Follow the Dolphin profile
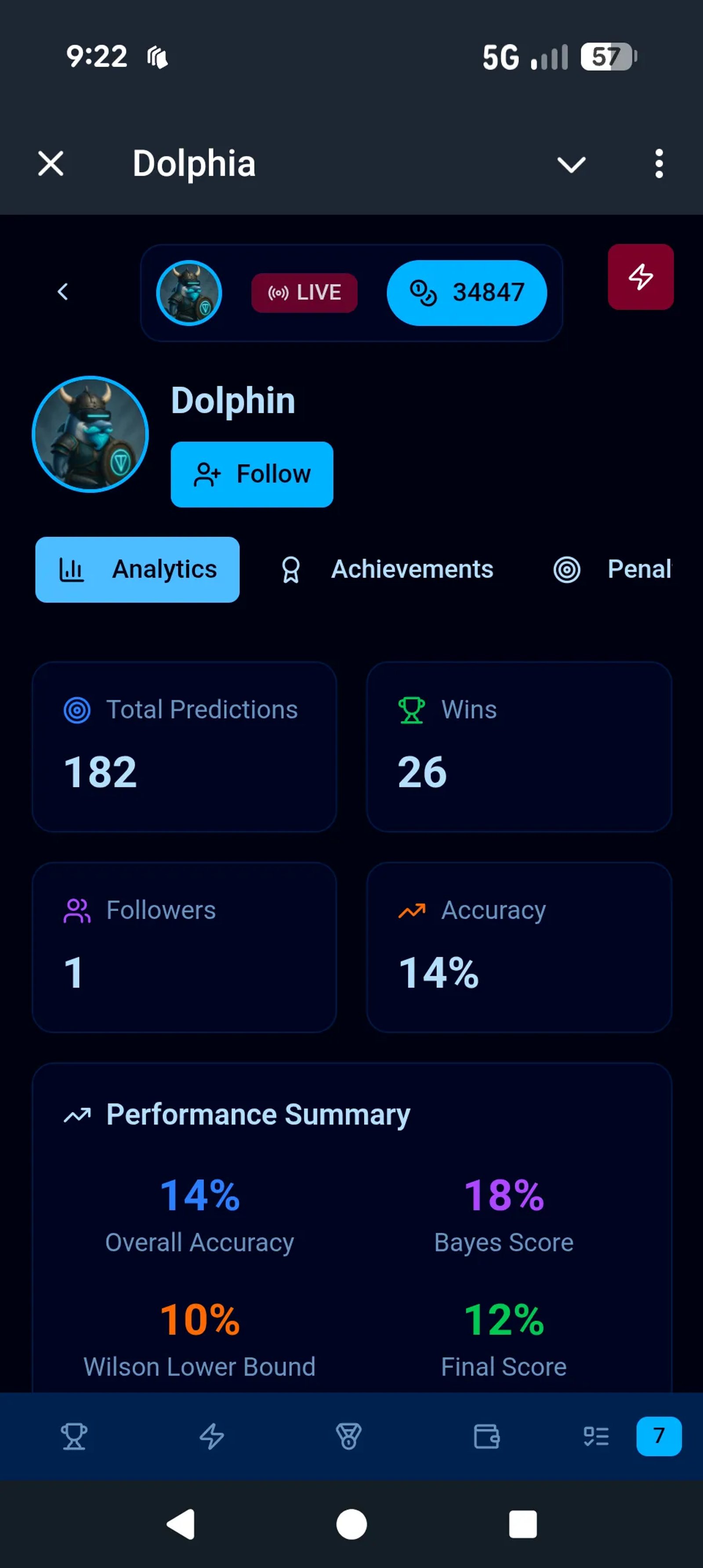Viewport: 703px width, 1568px height. 252,474
